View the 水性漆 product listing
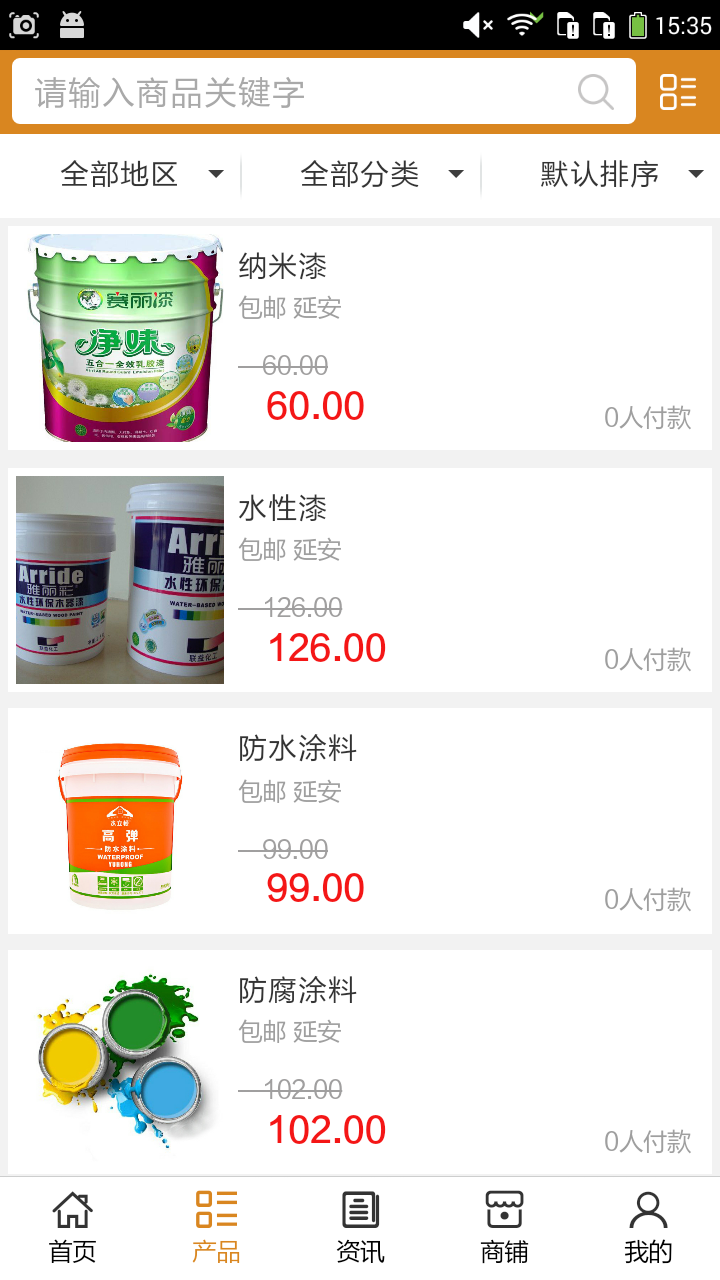Viewport: 720px width, 1280px height. [360, 580]
